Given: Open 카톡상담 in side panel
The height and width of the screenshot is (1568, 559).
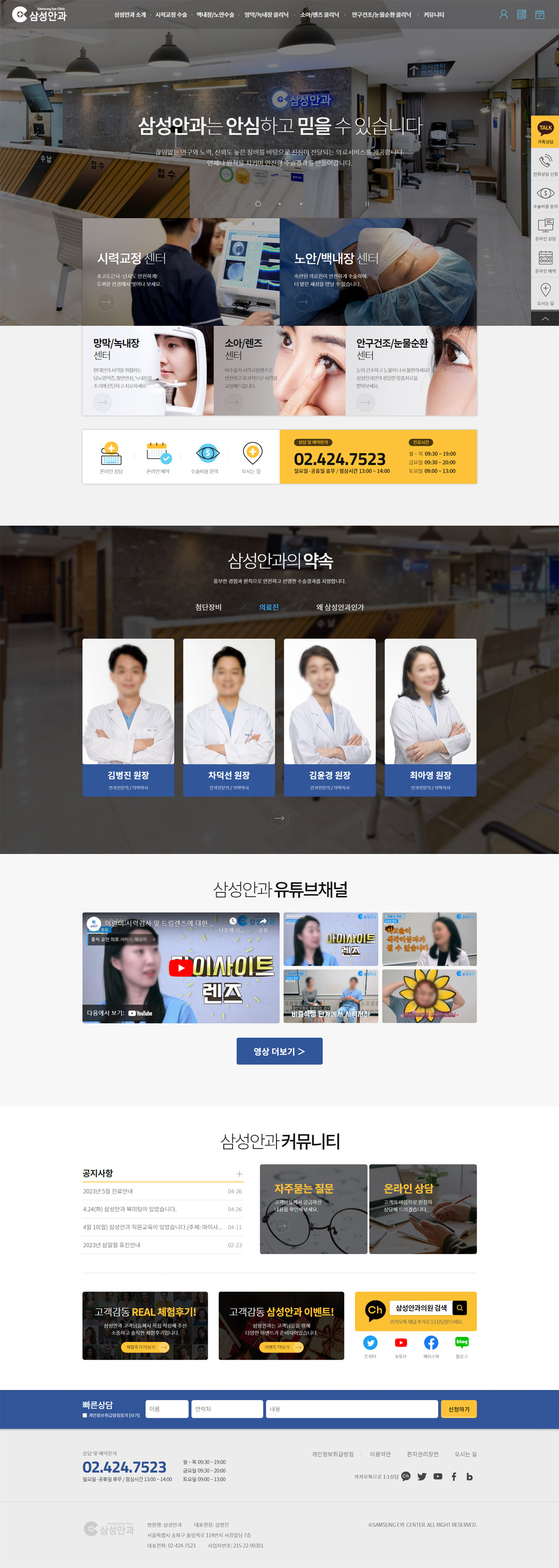Looking at the screenshot, I should tap(545, 132).
